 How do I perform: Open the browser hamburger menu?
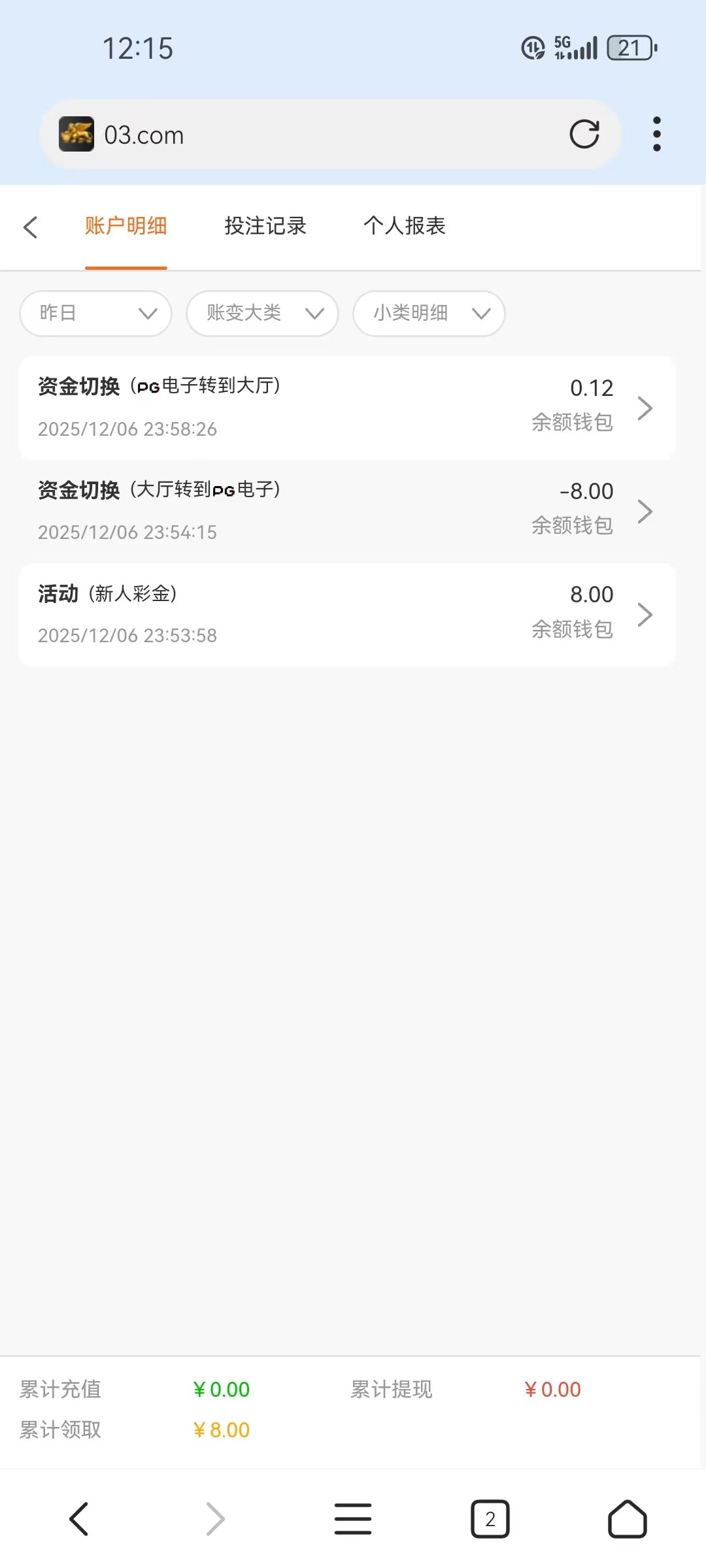click(x=353, y=1519)
